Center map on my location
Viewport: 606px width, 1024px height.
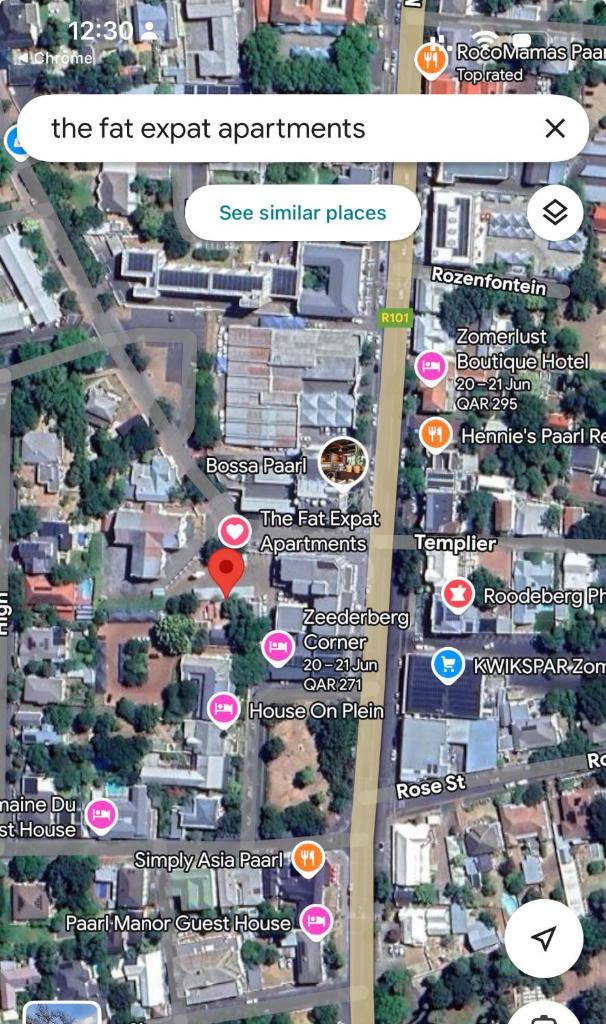544,938
